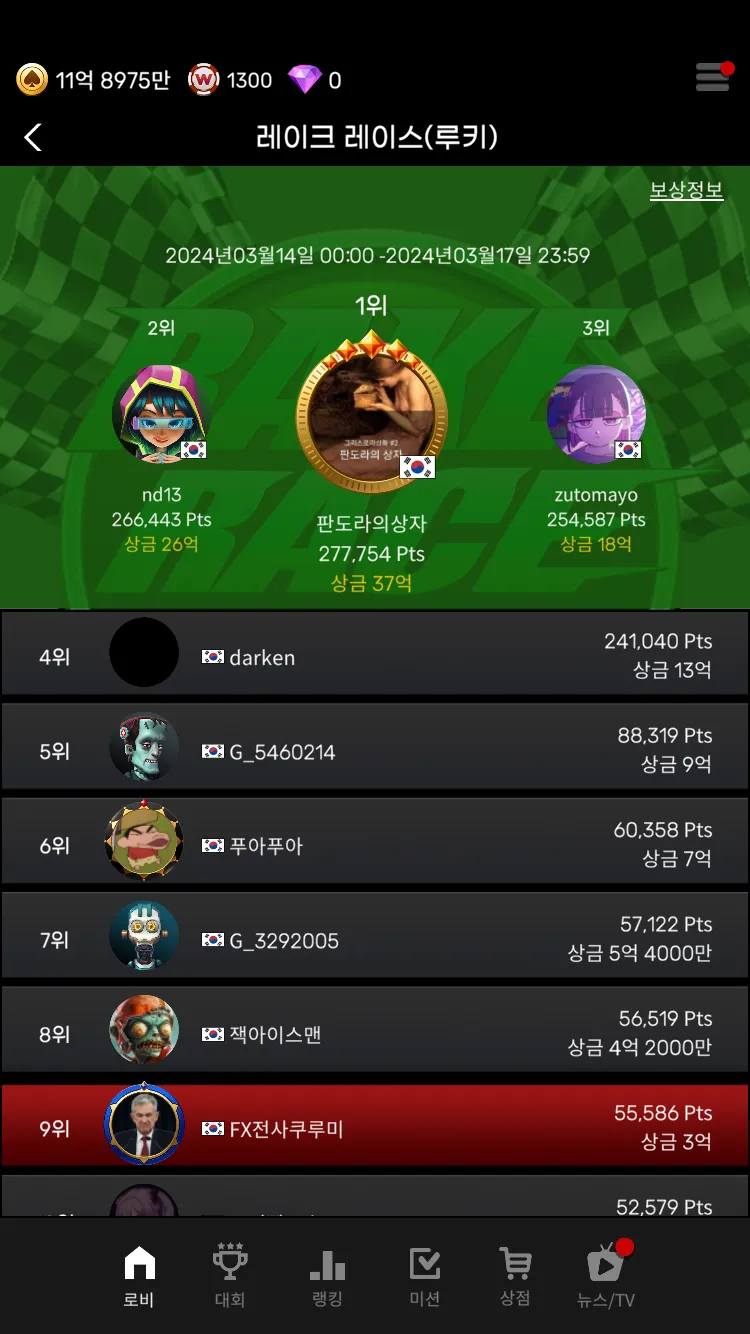Switch to the 뉴스/TV tab
750x1334 pixels.
click(x=606, y=1277)
